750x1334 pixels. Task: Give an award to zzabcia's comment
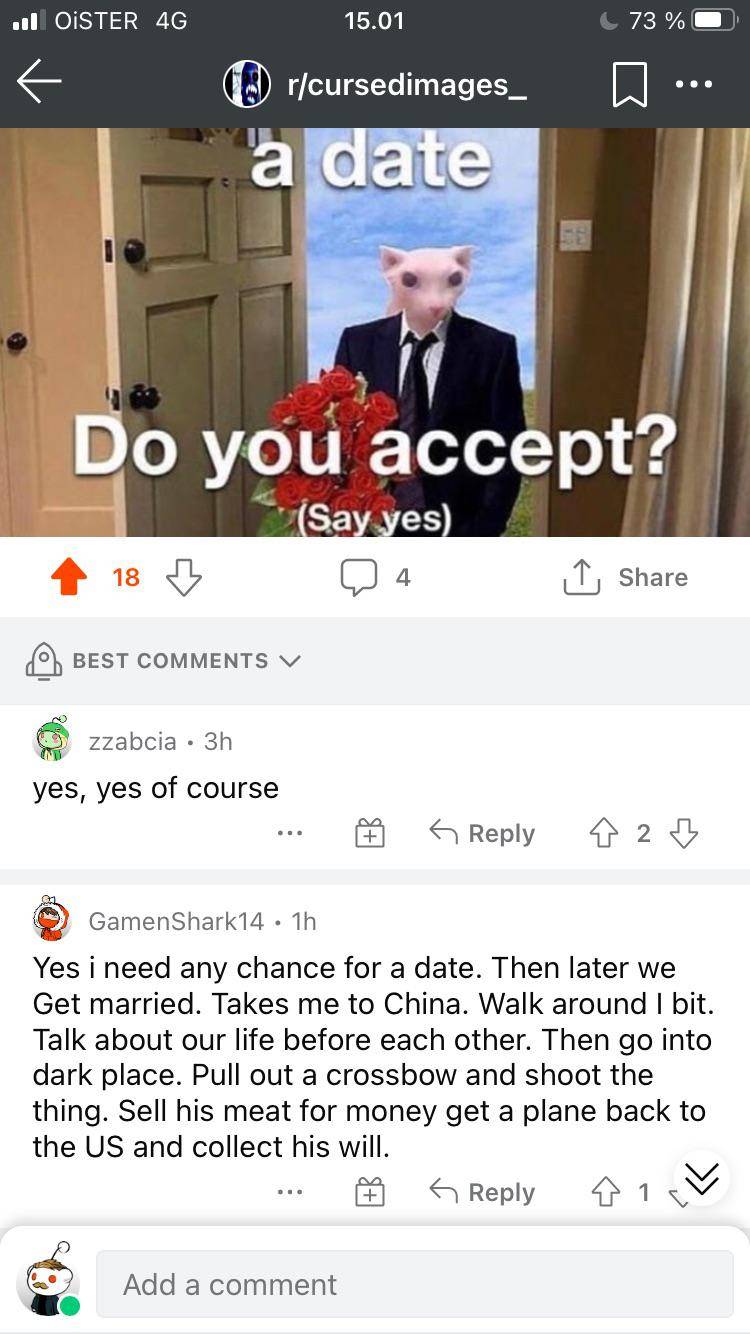point(370,833)
